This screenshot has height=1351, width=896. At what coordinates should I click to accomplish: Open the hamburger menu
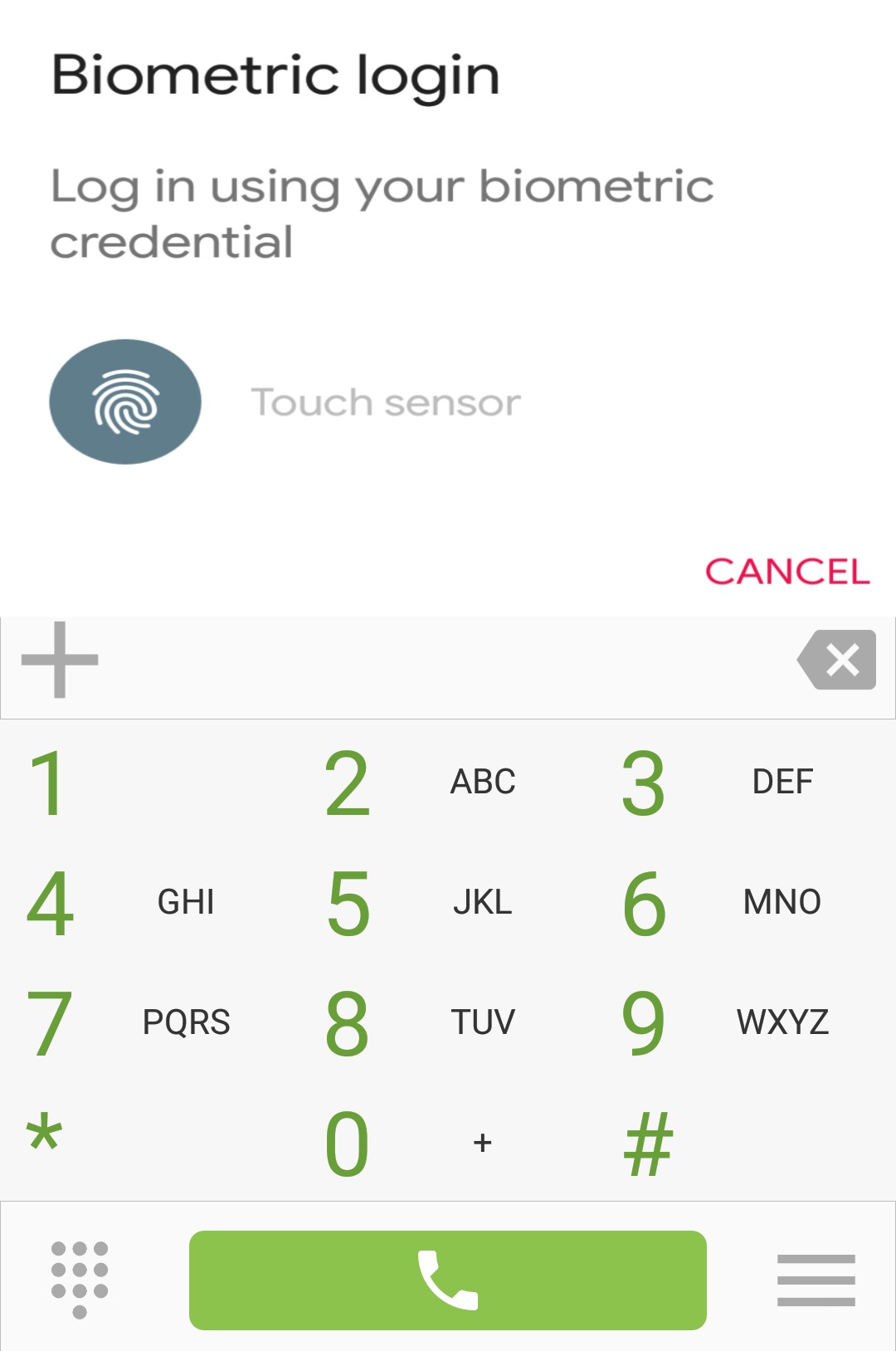[x=816, y=1280]
